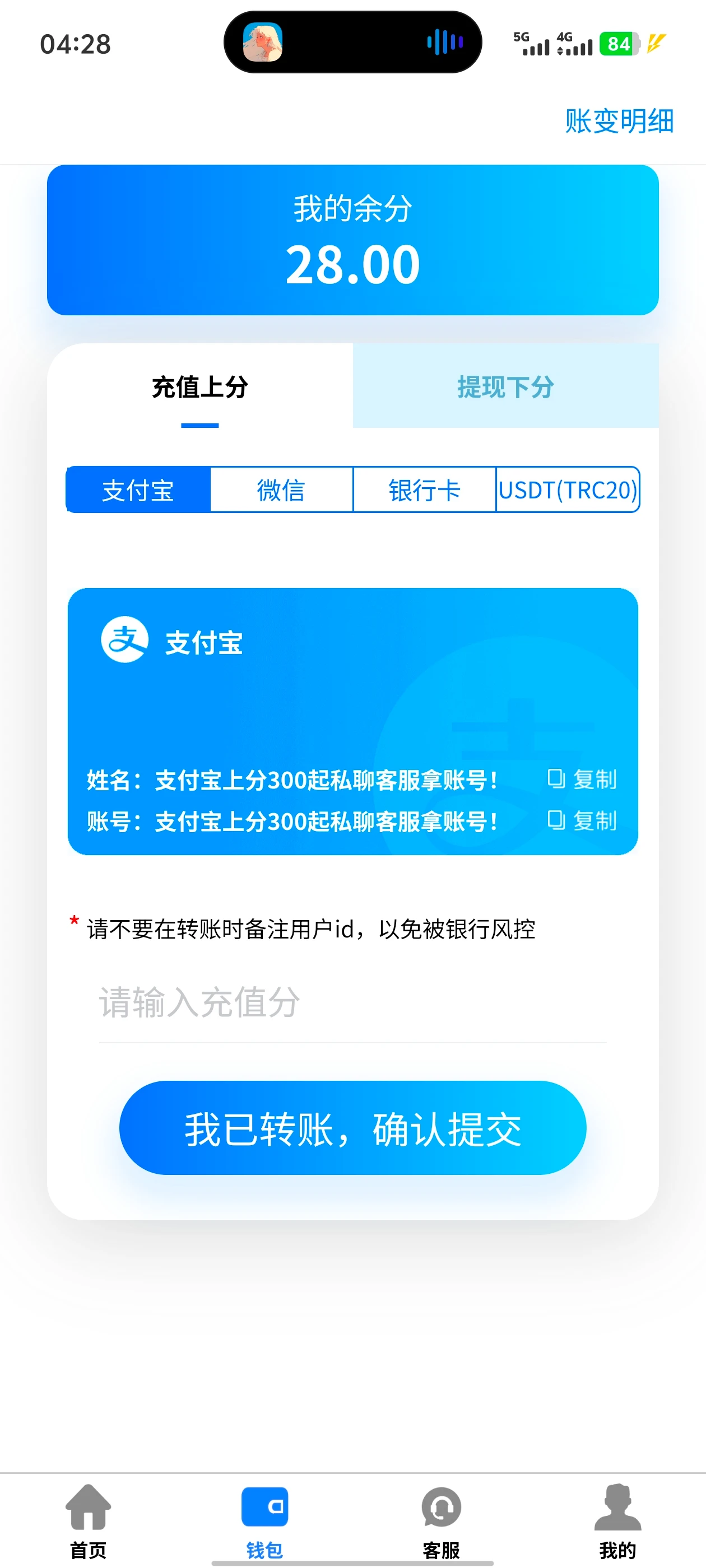Image resolution: width=706 pixels, height=1568 pixels.
Task: Copy the 账号 value using its copy icon
Action: click(x=555, y=820)
